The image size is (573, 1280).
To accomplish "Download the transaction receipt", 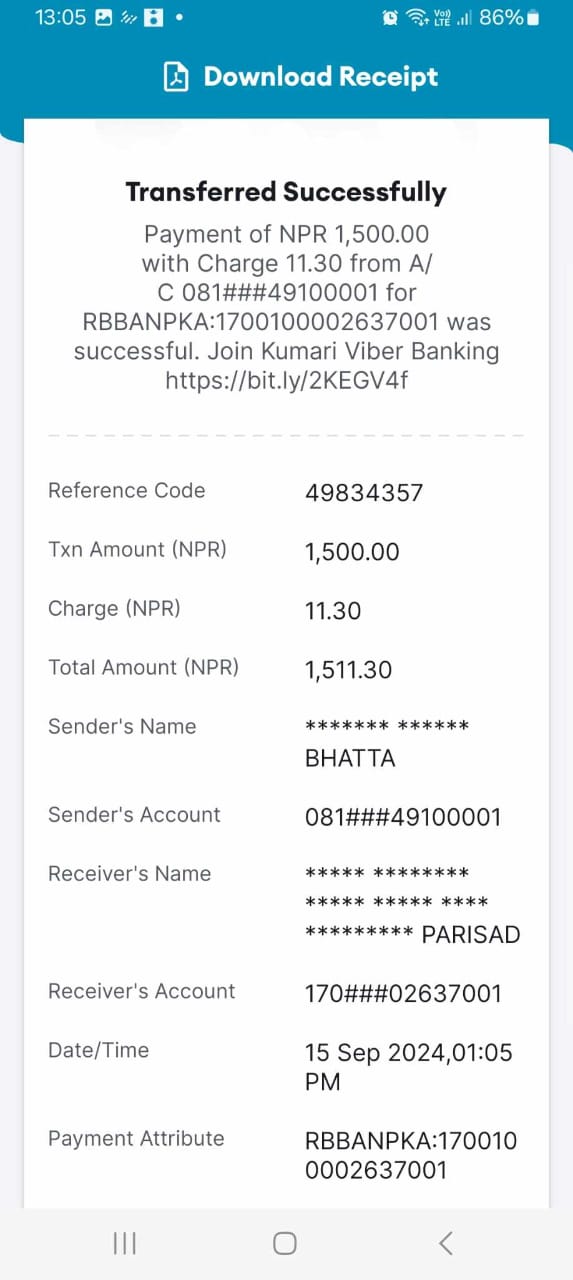I will click(300, 77).
